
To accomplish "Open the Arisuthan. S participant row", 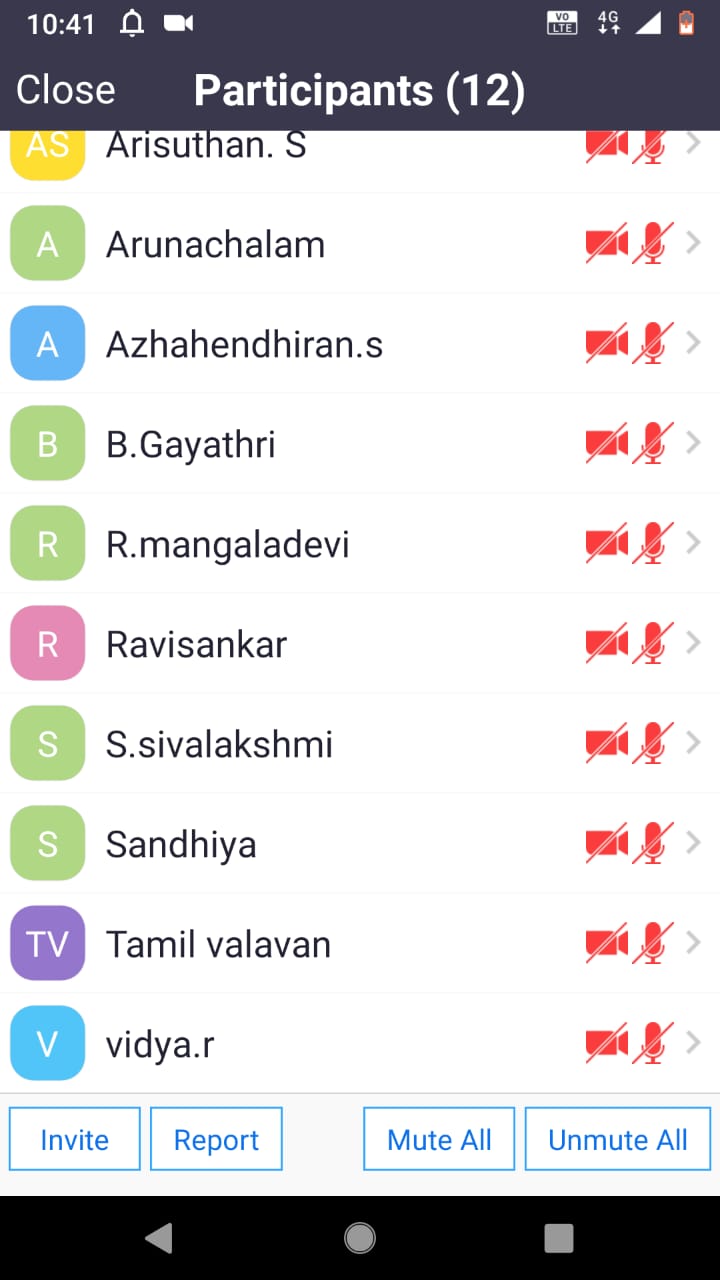I will [360, 161].
